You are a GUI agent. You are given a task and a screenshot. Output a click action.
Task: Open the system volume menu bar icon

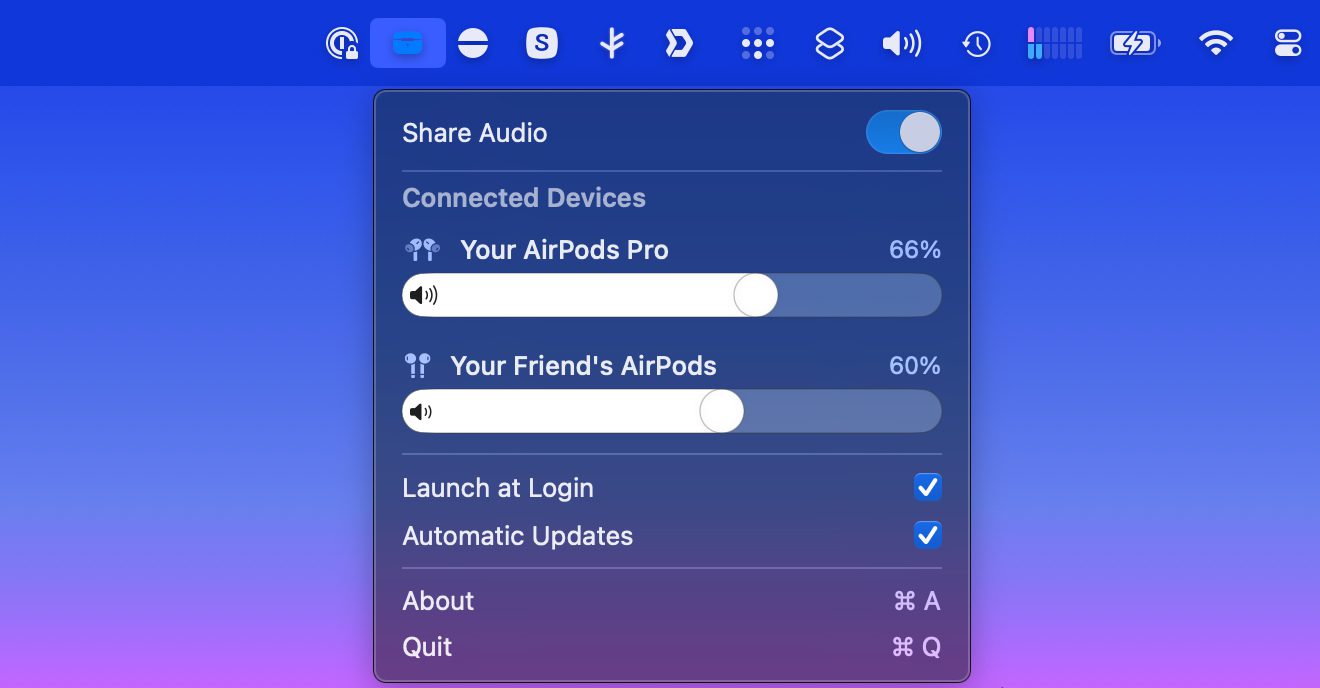(901, 43)
